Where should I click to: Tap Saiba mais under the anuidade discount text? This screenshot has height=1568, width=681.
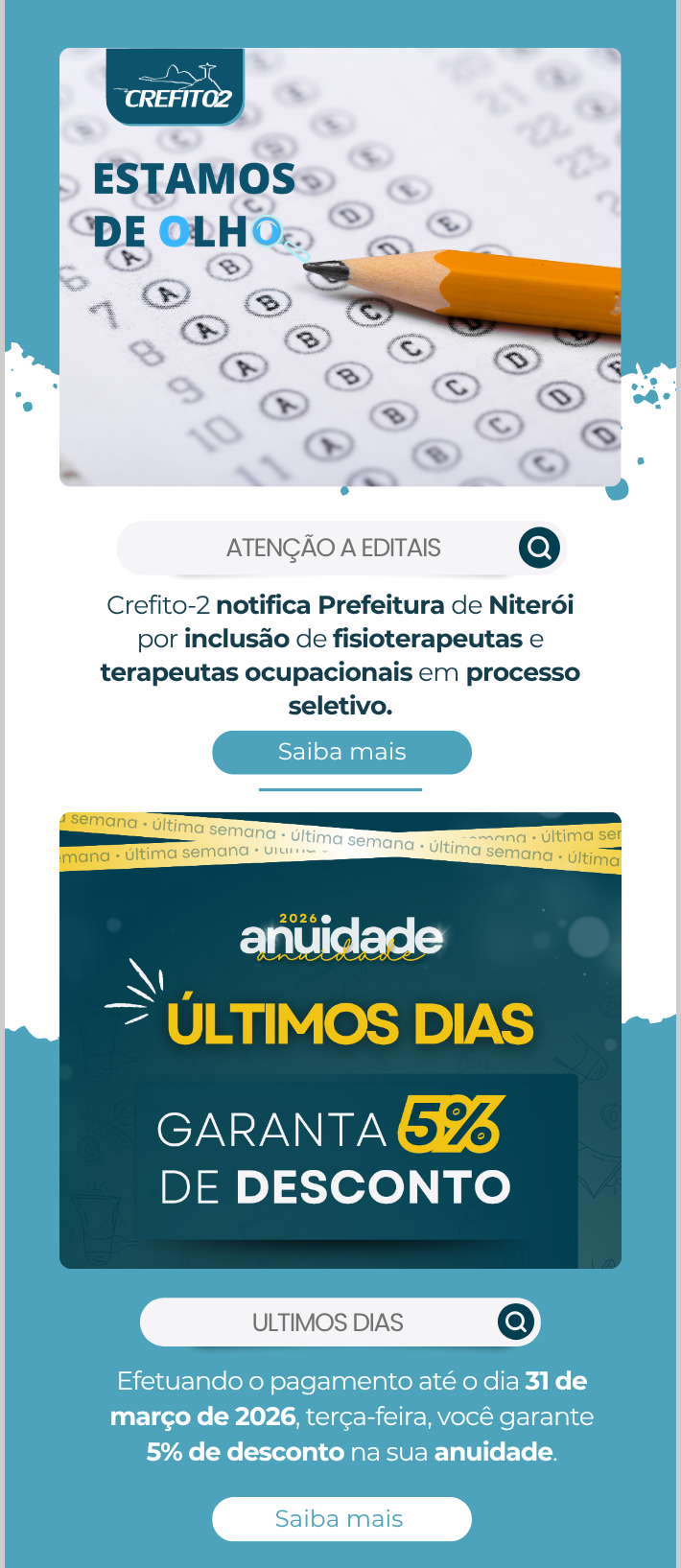pyautogui.click(x=341, y=1519)
